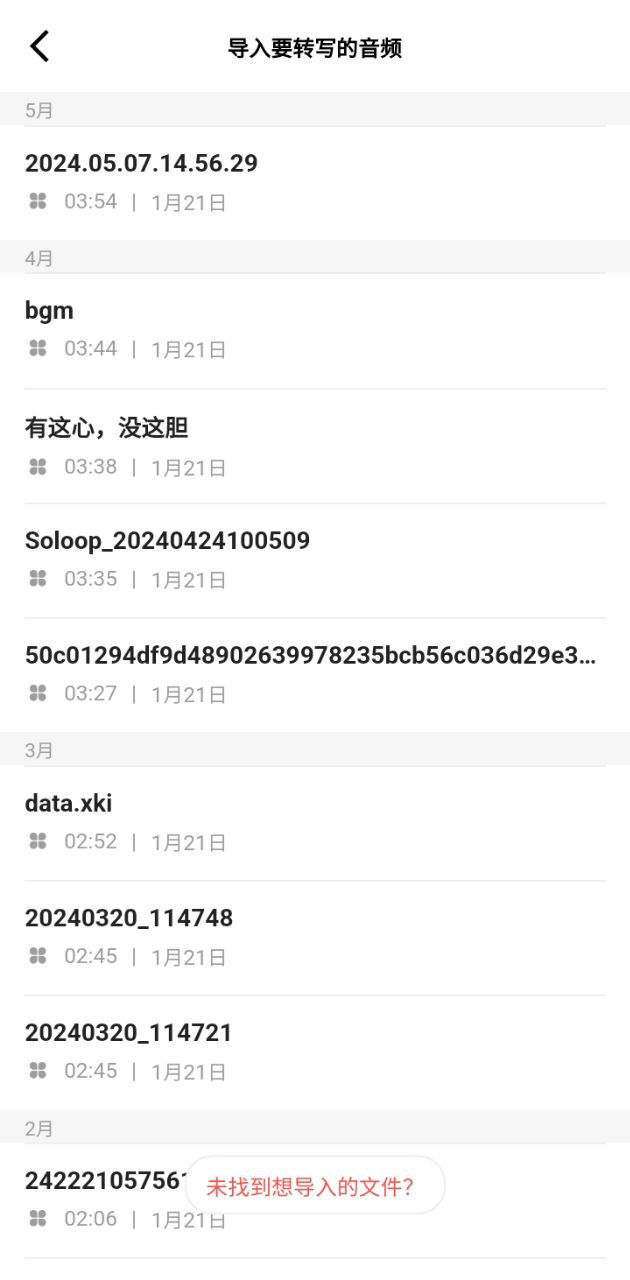This screenshot has width=630, height=1280.
Task: Select audio 2024.05.07.14.56.29
Action: tap(315, 183)
